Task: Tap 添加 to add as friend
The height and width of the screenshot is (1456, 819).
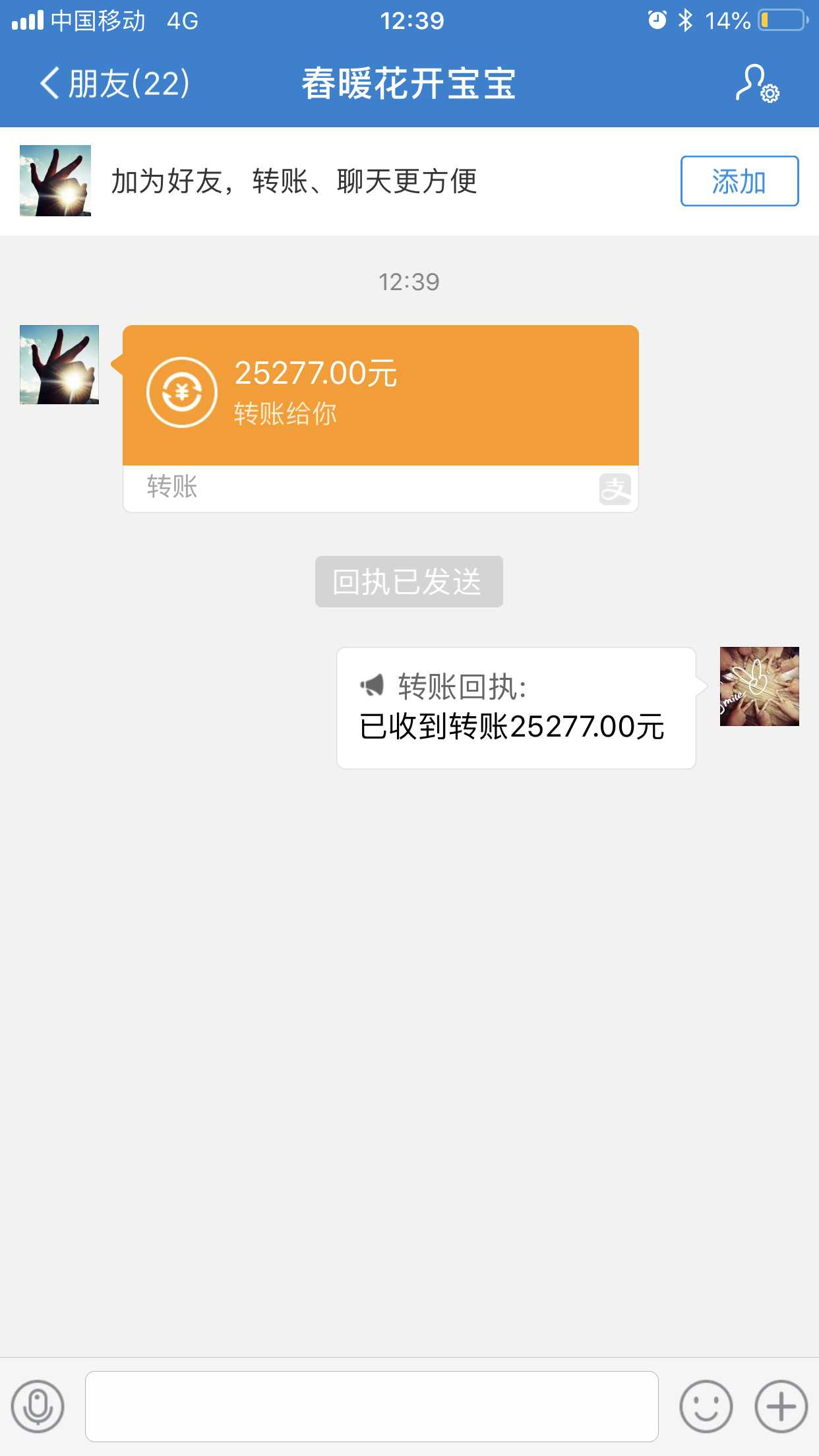Action: pos(739,181)
